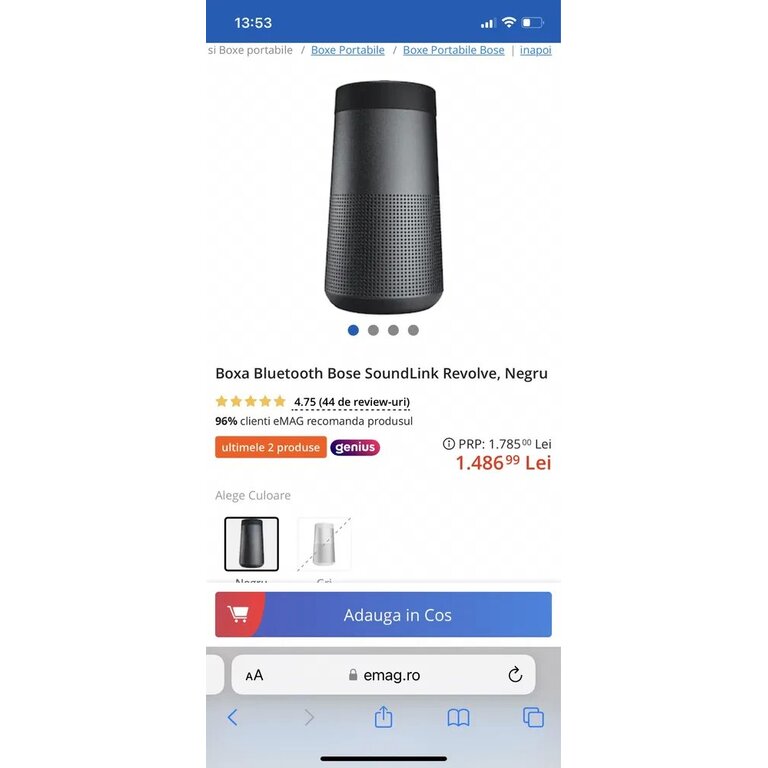This screenshot has width=768, height=768.
Task: Show PRP price info icon
Action: pos(448,444)
